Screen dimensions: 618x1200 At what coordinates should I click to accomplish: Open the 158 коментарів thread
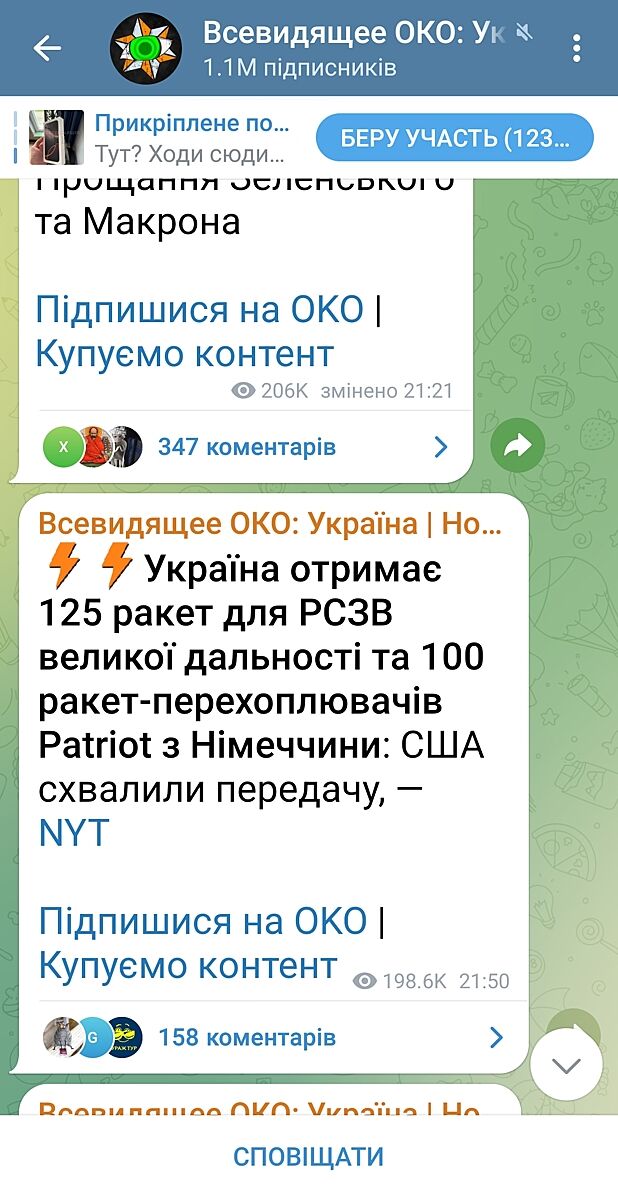pyautogui.click(x=247, y=1038)
